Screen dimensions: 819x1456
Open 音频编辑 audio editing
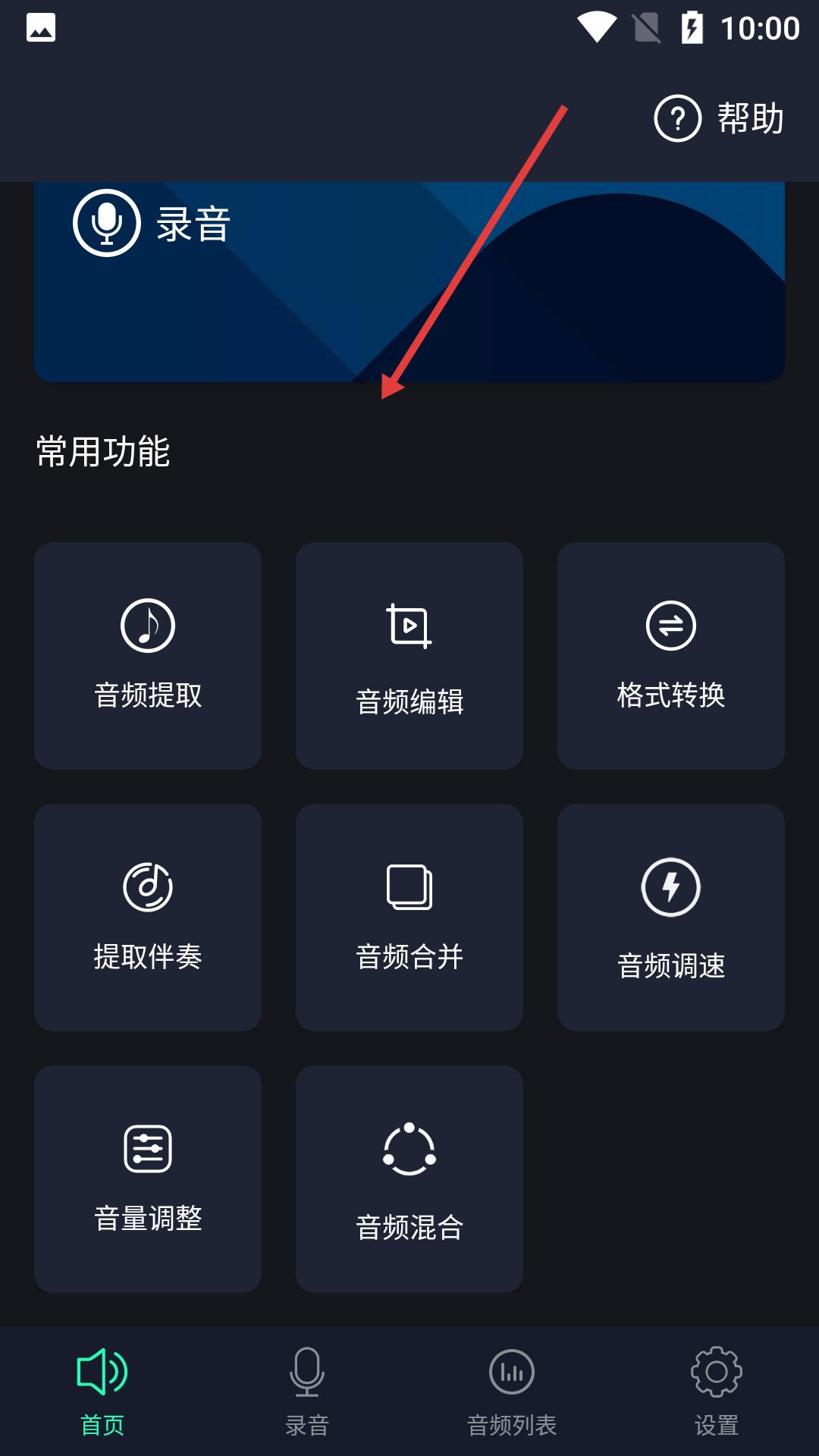tap(409, 655)
